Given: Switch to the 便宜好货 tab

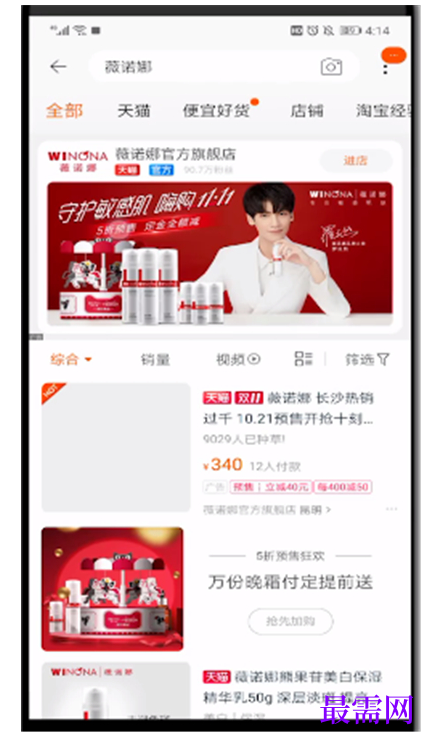Looking at the screenshot, I should [216, 111].
